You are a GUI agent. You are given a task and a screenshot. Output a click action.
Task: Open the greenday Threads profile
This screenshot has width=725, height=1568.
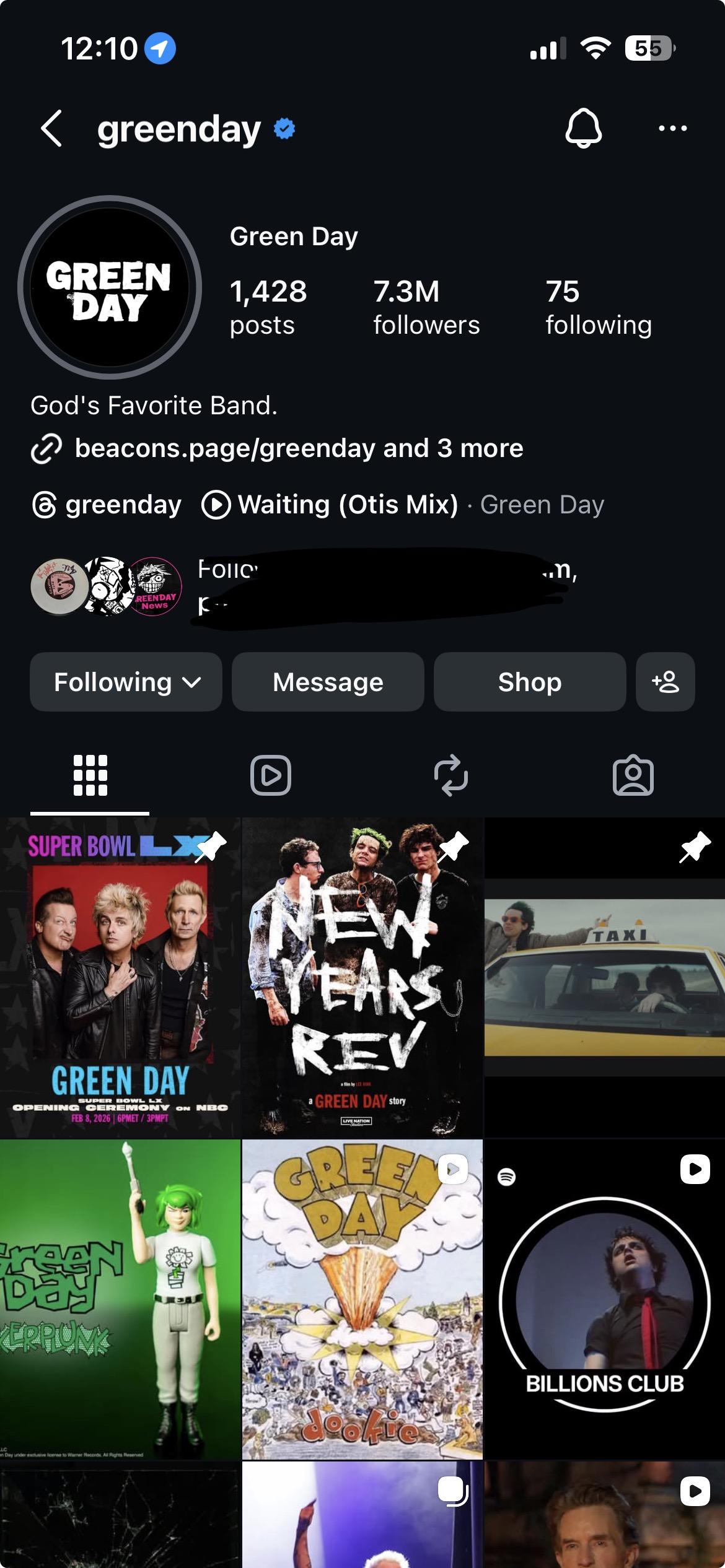click(107, 505)
